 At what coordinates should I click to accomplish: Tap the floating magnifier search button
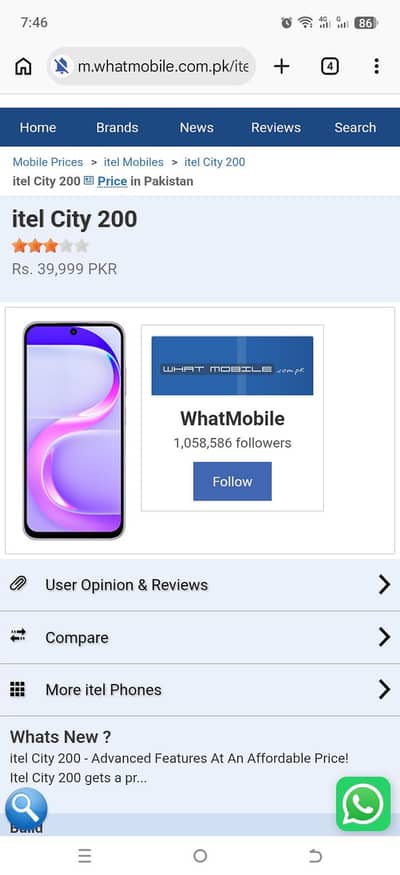click(x=26, y=809)
